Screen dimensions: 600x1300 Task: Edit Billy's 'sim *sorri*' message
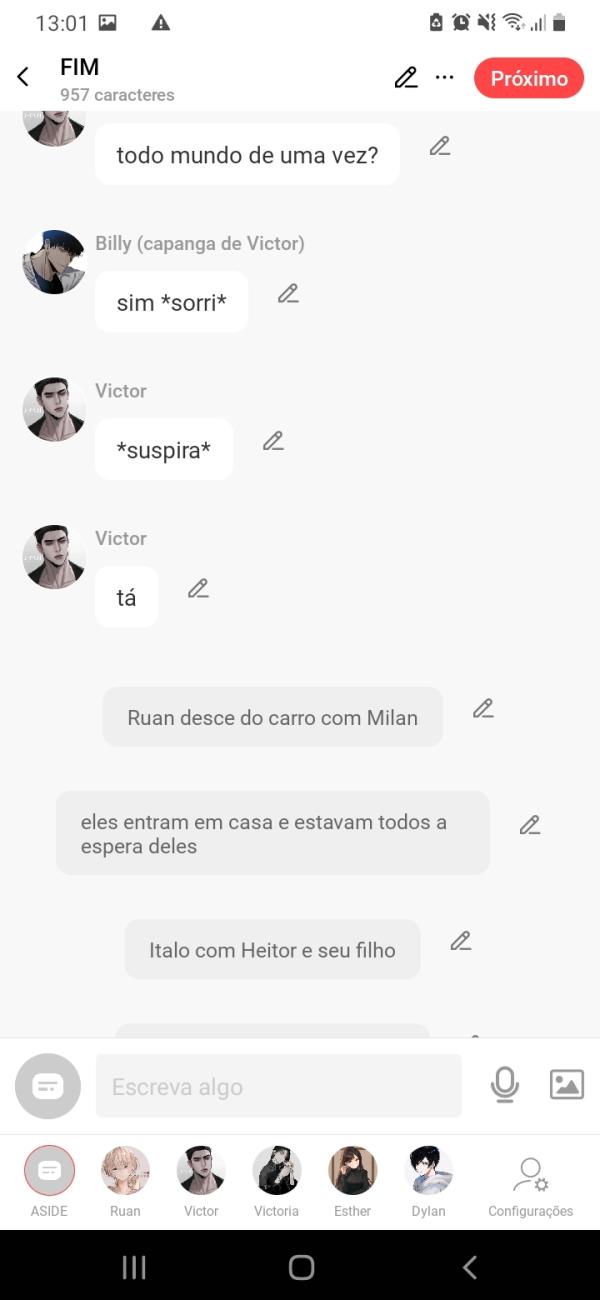point(288,294)
